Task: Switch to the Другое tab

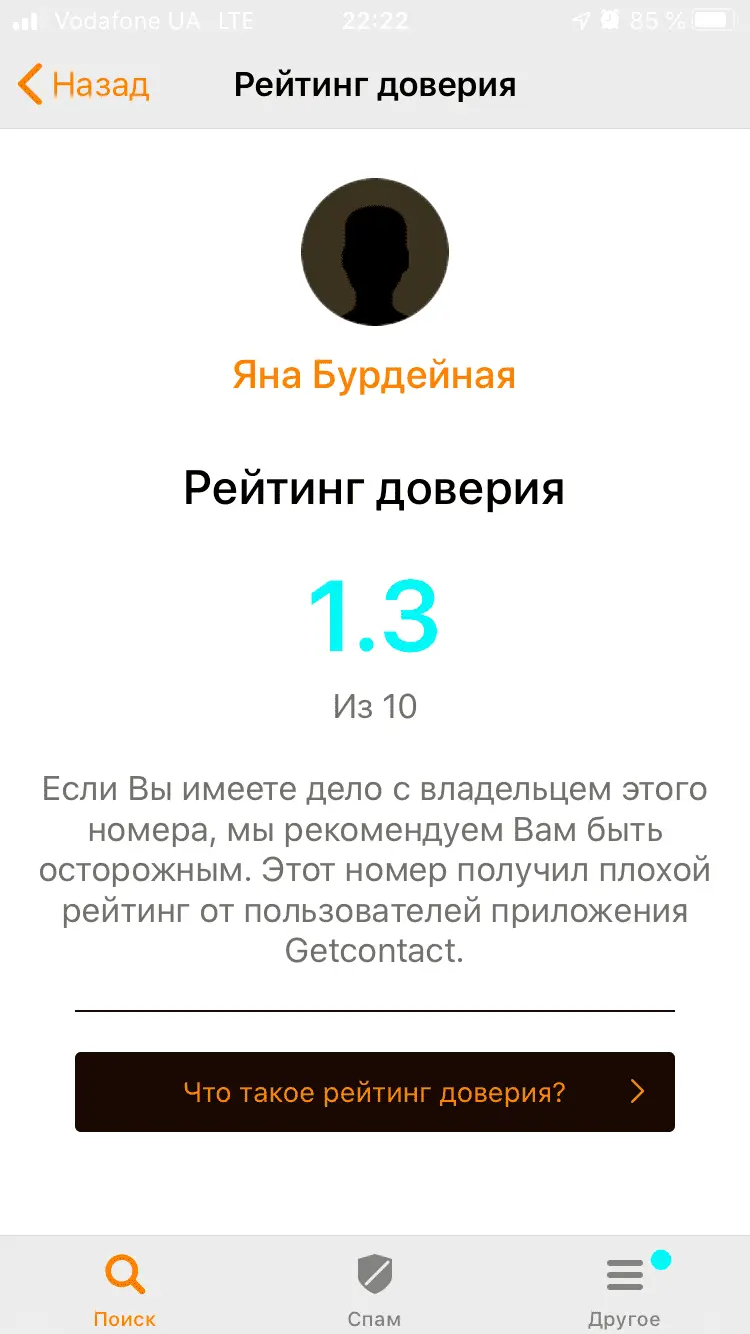Action: coord(625,1288)
